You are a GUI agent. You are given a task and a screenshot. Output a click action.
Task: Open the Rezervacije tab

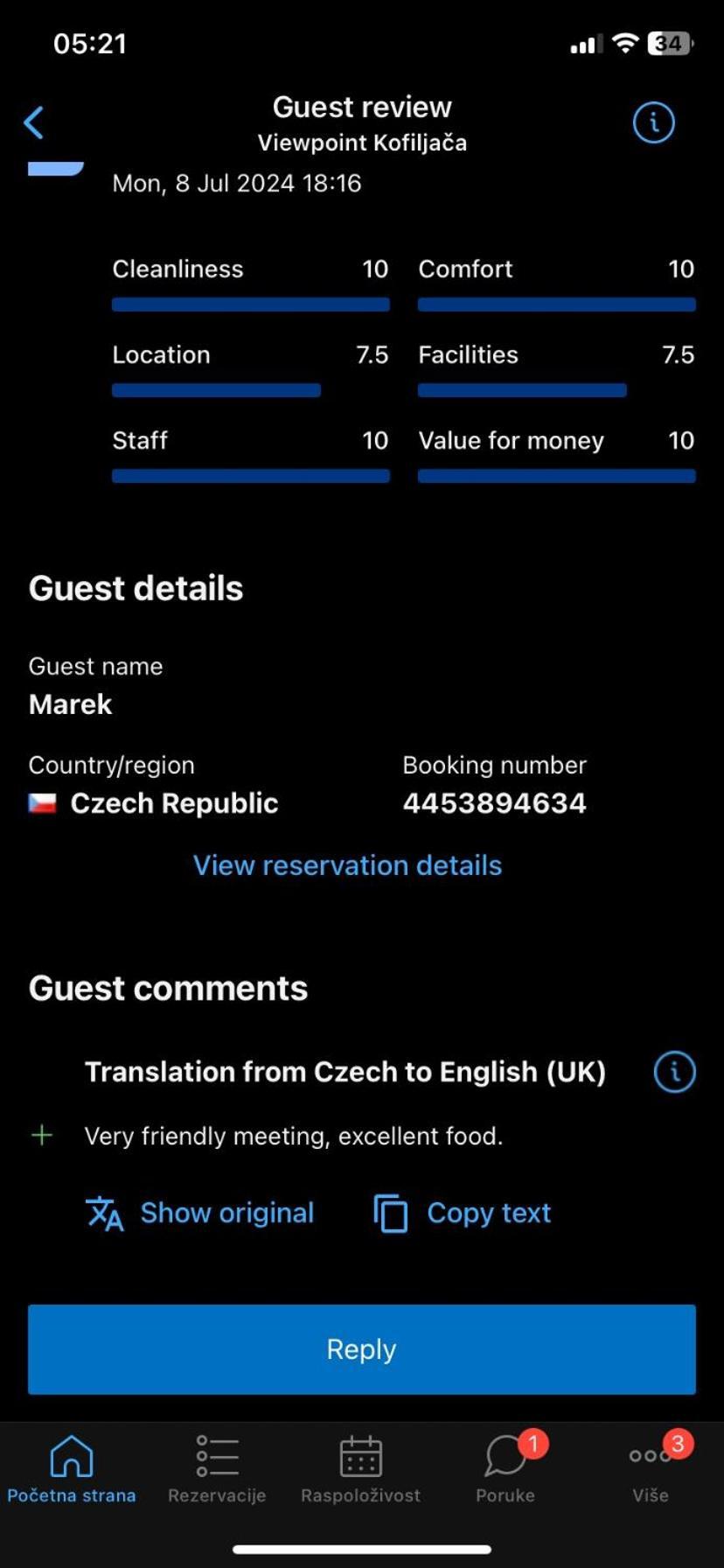tap(217, 1469)
